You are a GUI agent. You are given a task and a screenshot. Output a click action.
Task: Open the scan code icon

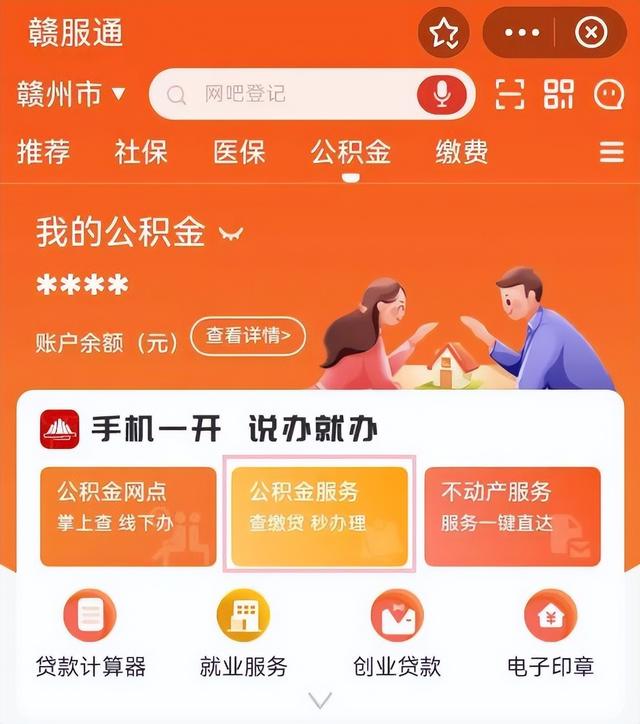coord(510,95)
